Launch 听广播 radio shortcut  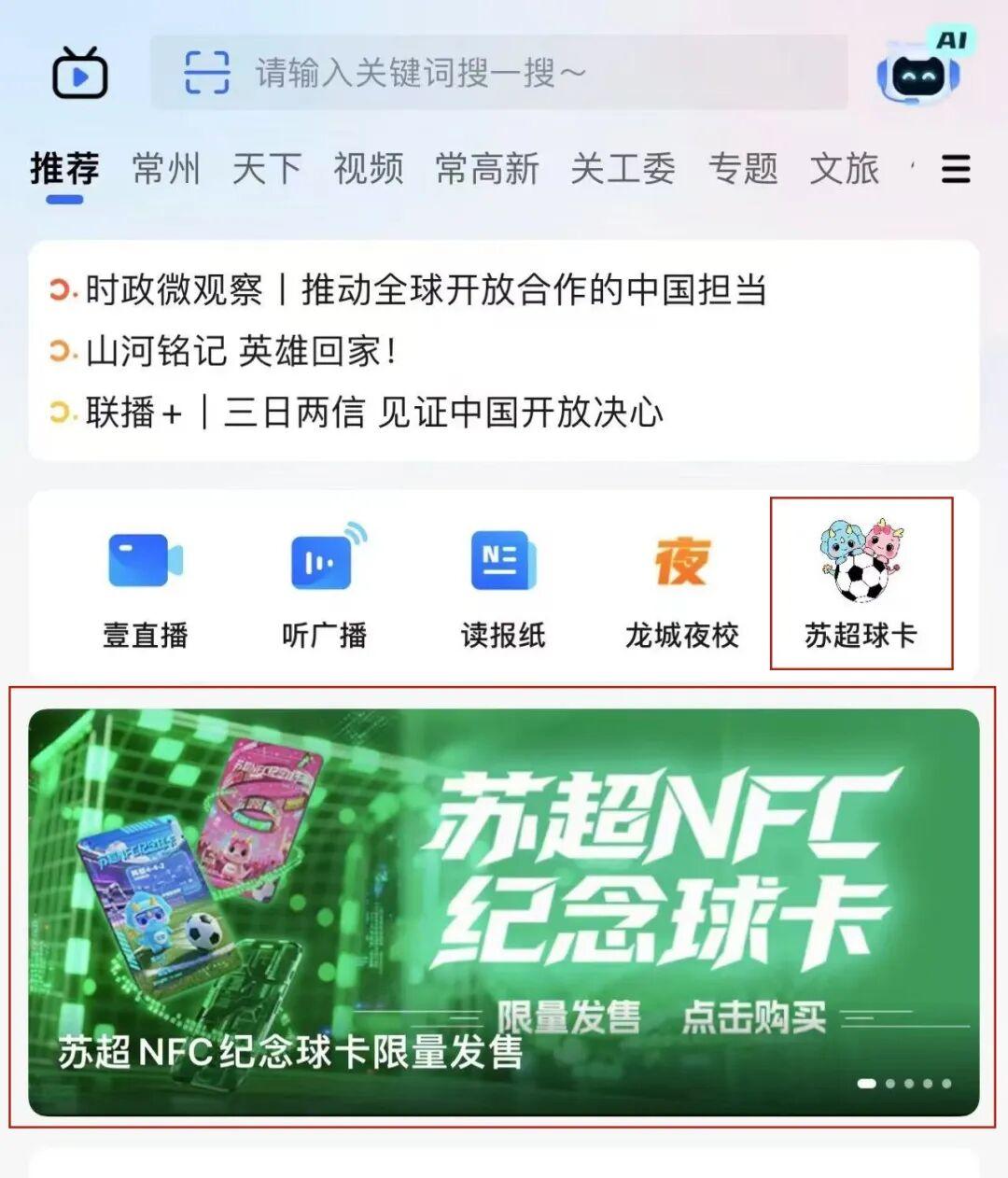(x=325, y=585)
